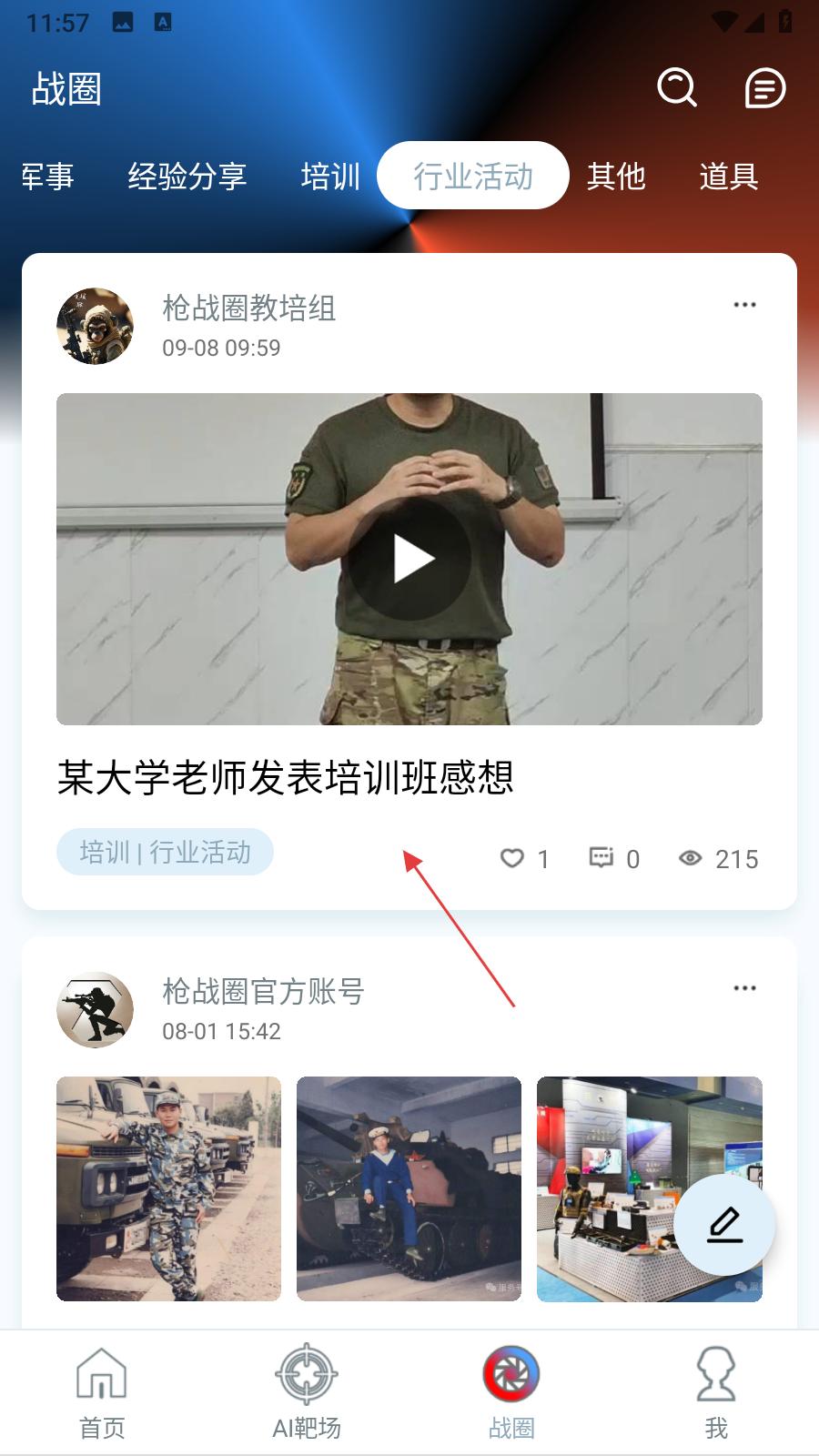This screenshot has height=1456, width=819.
Task: Switch to the 经验分享 tab
Action: pyautogui.click(x=187, y=177)
